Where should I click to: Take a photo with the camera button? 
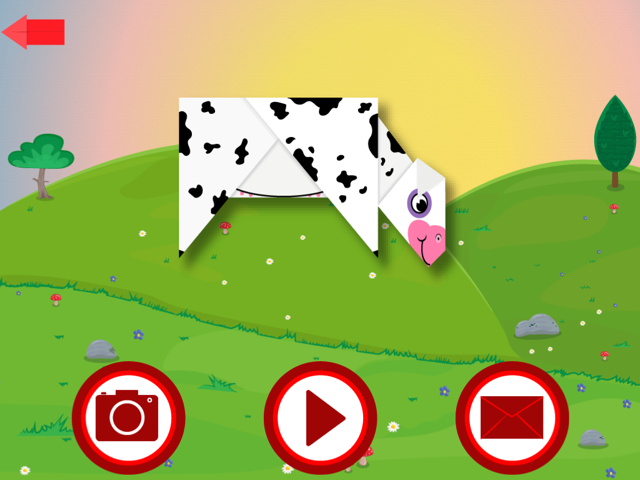click(128, 416)
